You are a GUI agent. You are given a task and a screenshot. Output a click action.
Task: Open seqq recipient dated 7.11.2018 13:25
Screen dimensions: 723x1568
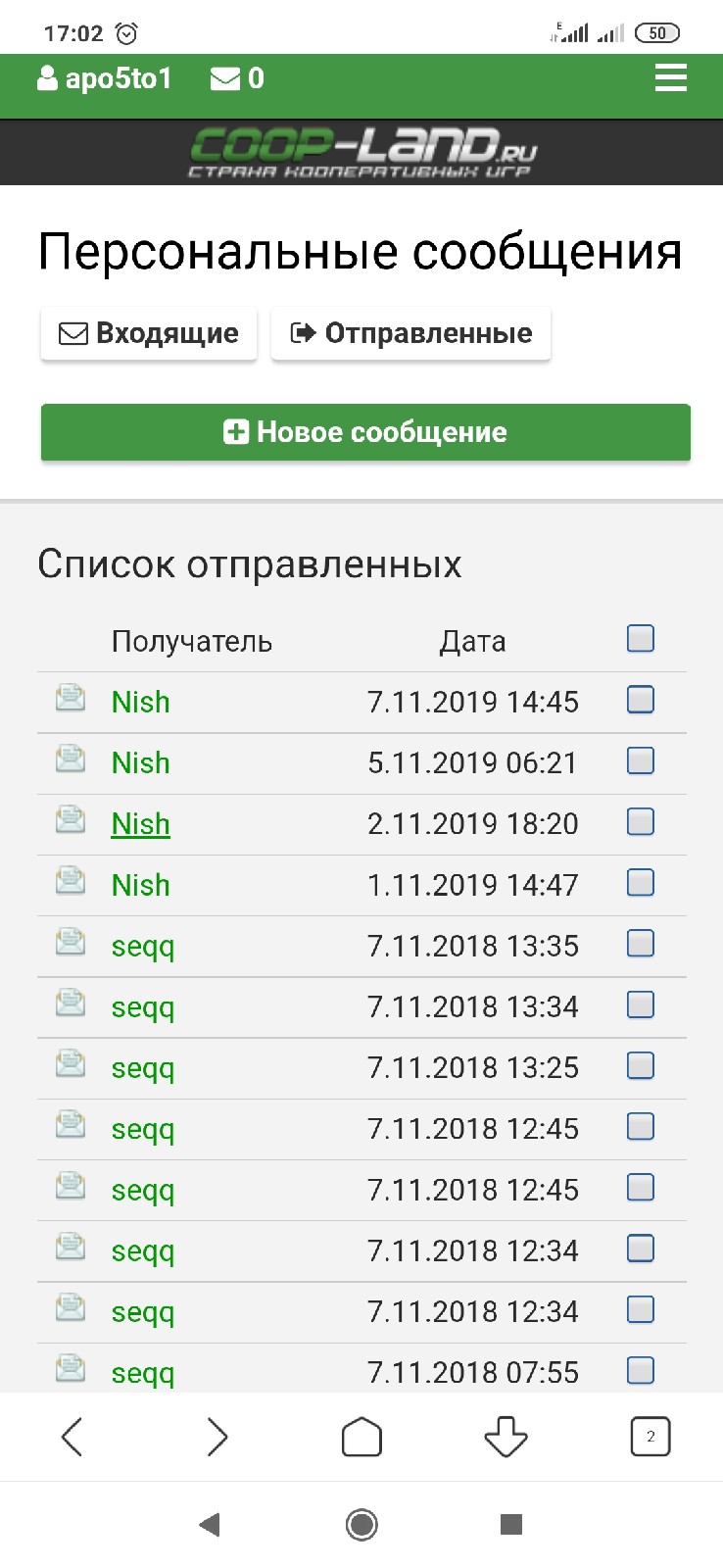click(x=143, y=1068)
